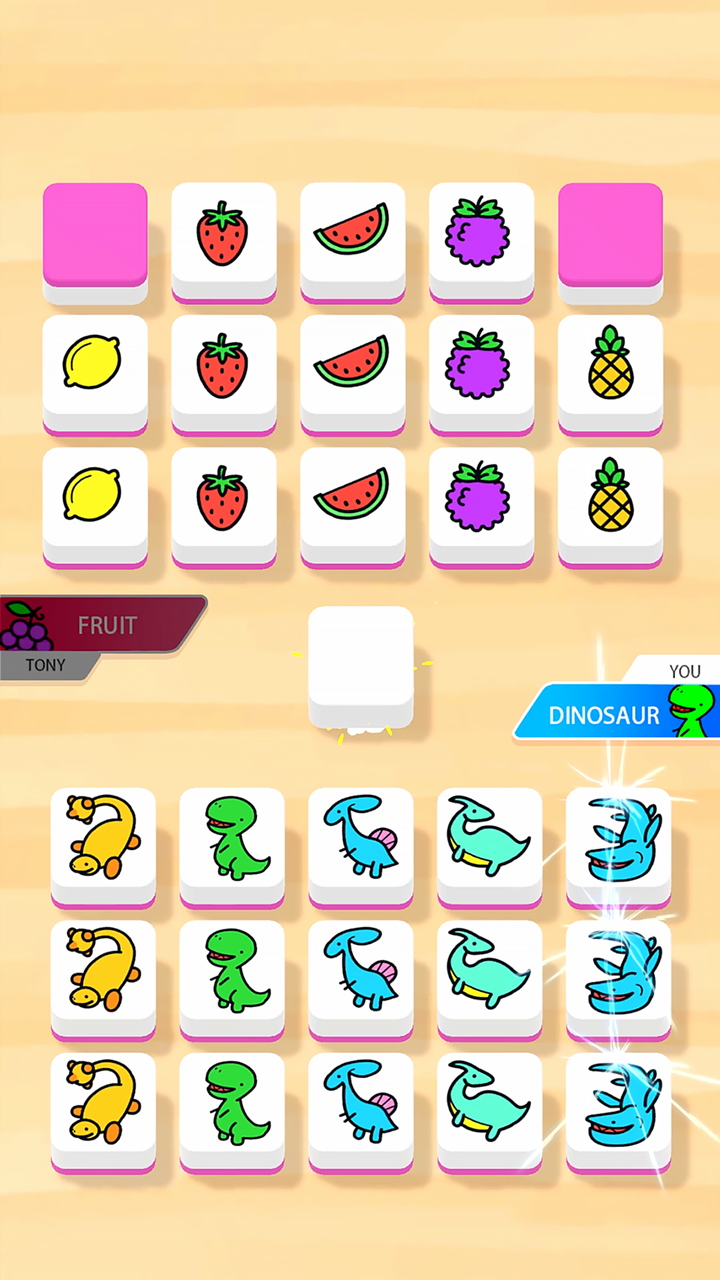The image size is (720, 1280).
Task: Select the blackberry tile in the top row
Action: point(481,237)
